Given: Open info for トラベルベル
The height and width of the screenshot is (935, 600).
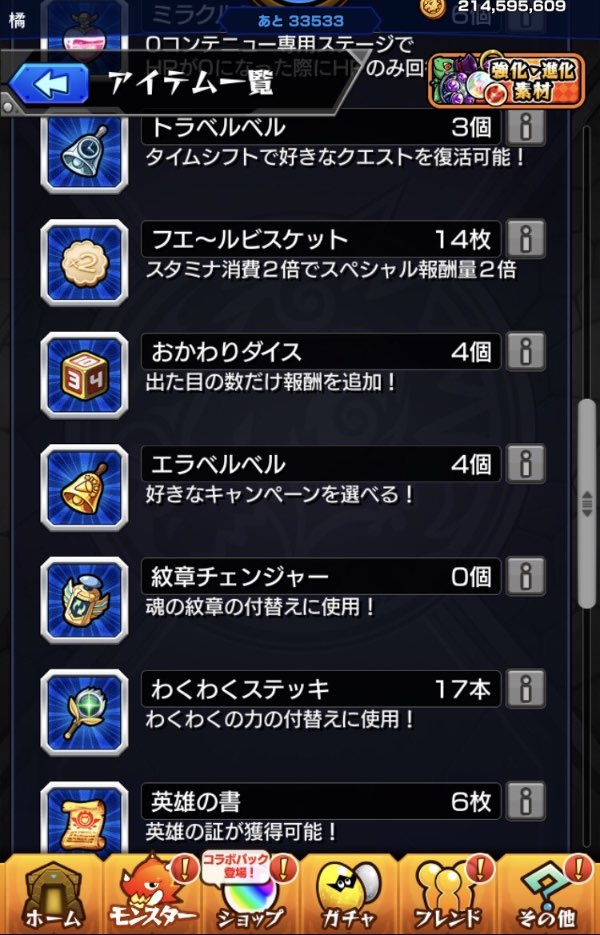Looking at the screenshot, I should (526, 128).
